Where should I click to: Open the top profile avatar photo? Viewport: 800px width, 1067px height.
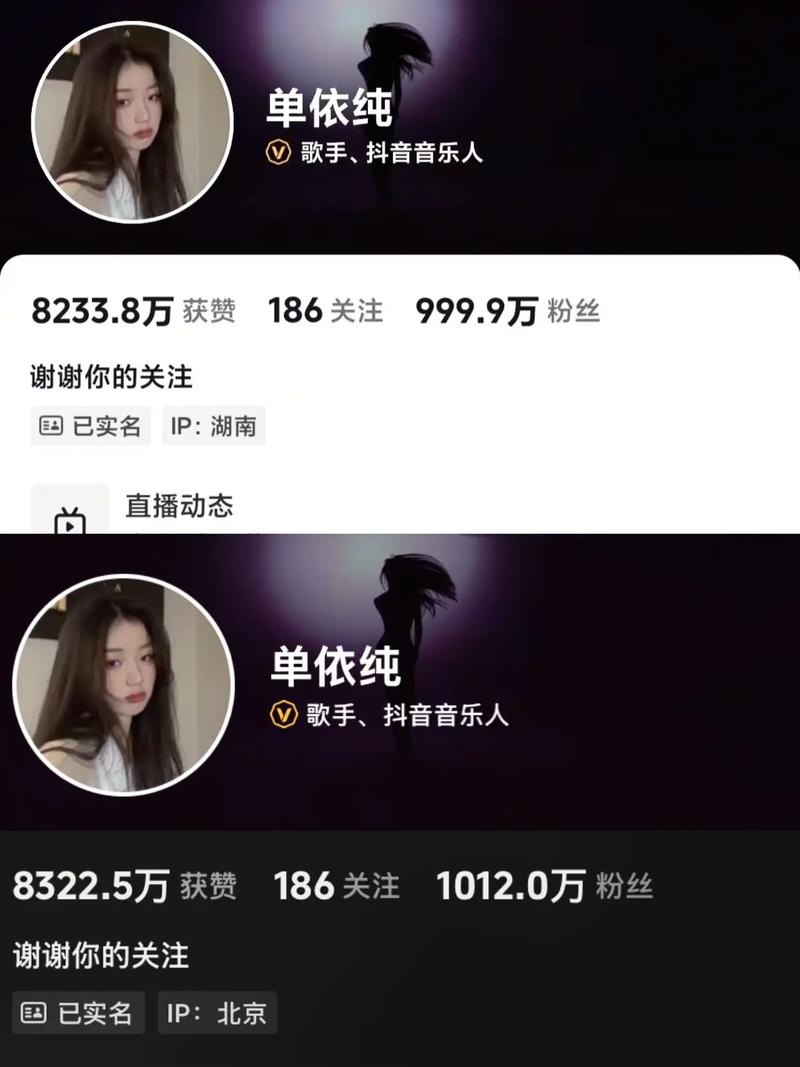130,122
